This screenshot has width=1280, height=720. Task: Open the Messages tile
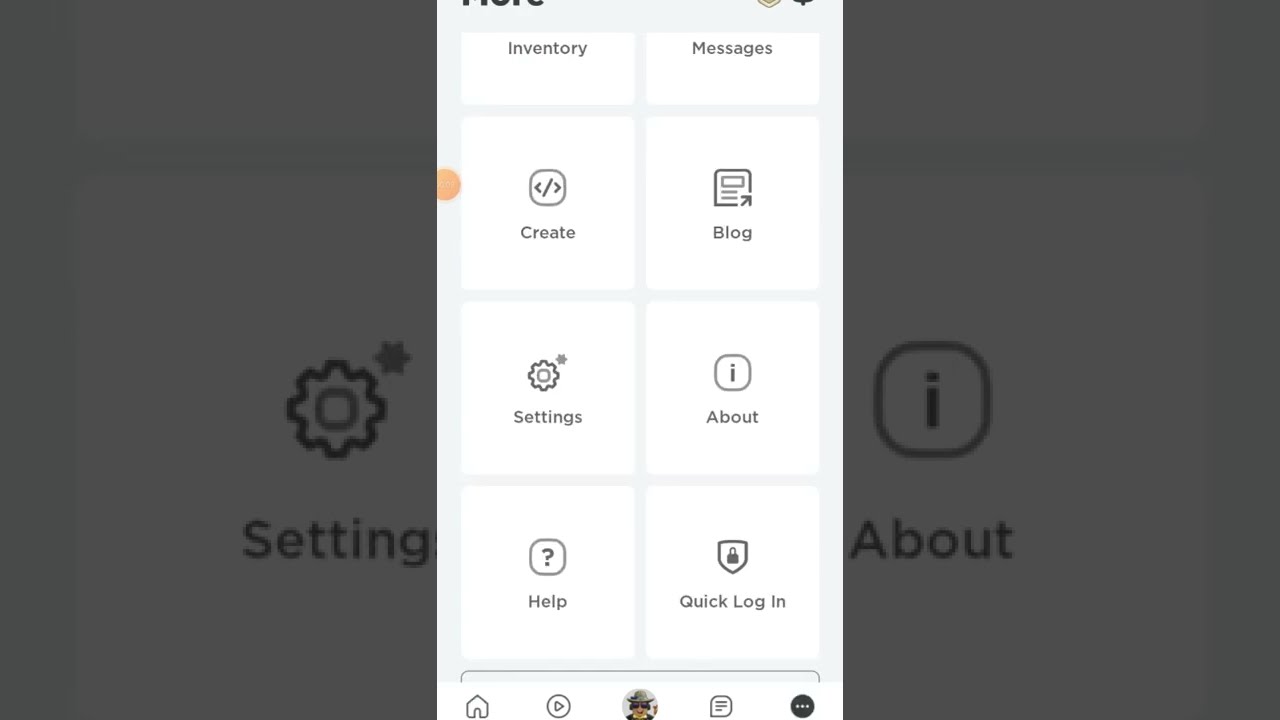pos(732,62)
